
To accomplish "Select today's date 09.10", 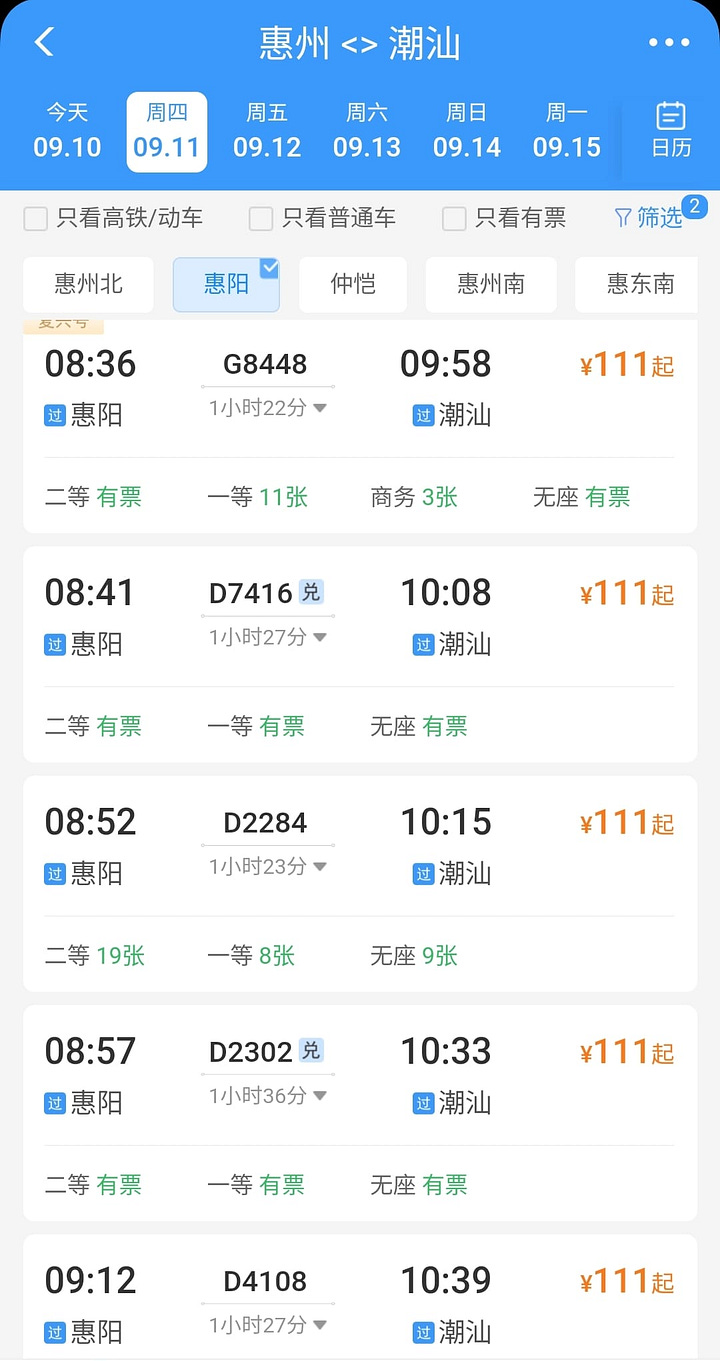I will pos(67,132).
